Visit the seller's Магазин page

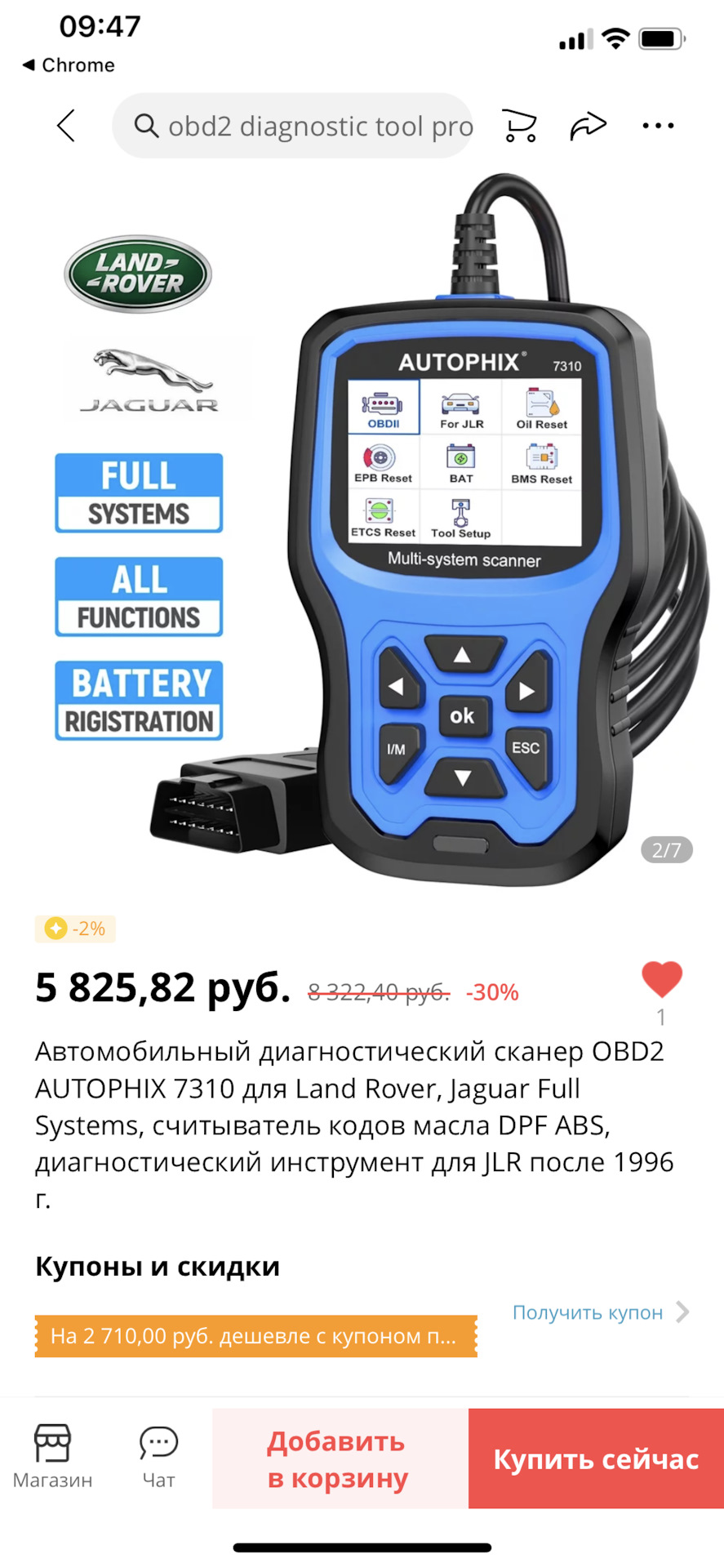click(52, 1457)
